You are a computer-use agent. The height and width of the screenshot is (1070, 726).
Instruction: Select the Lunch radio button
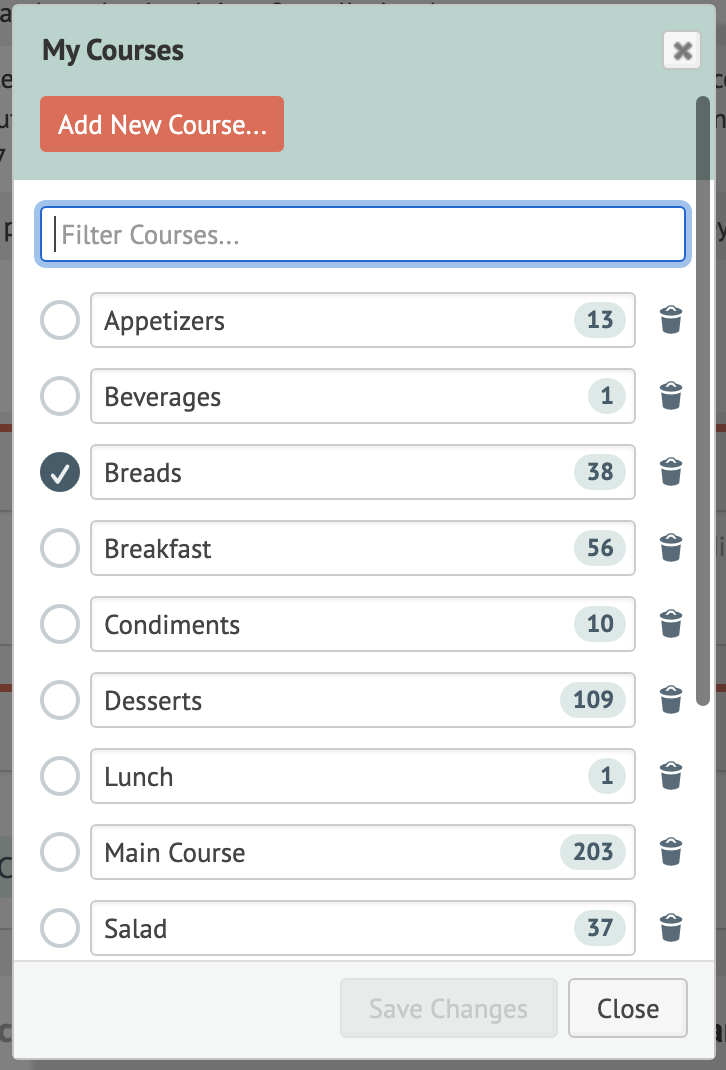[60, 777]
